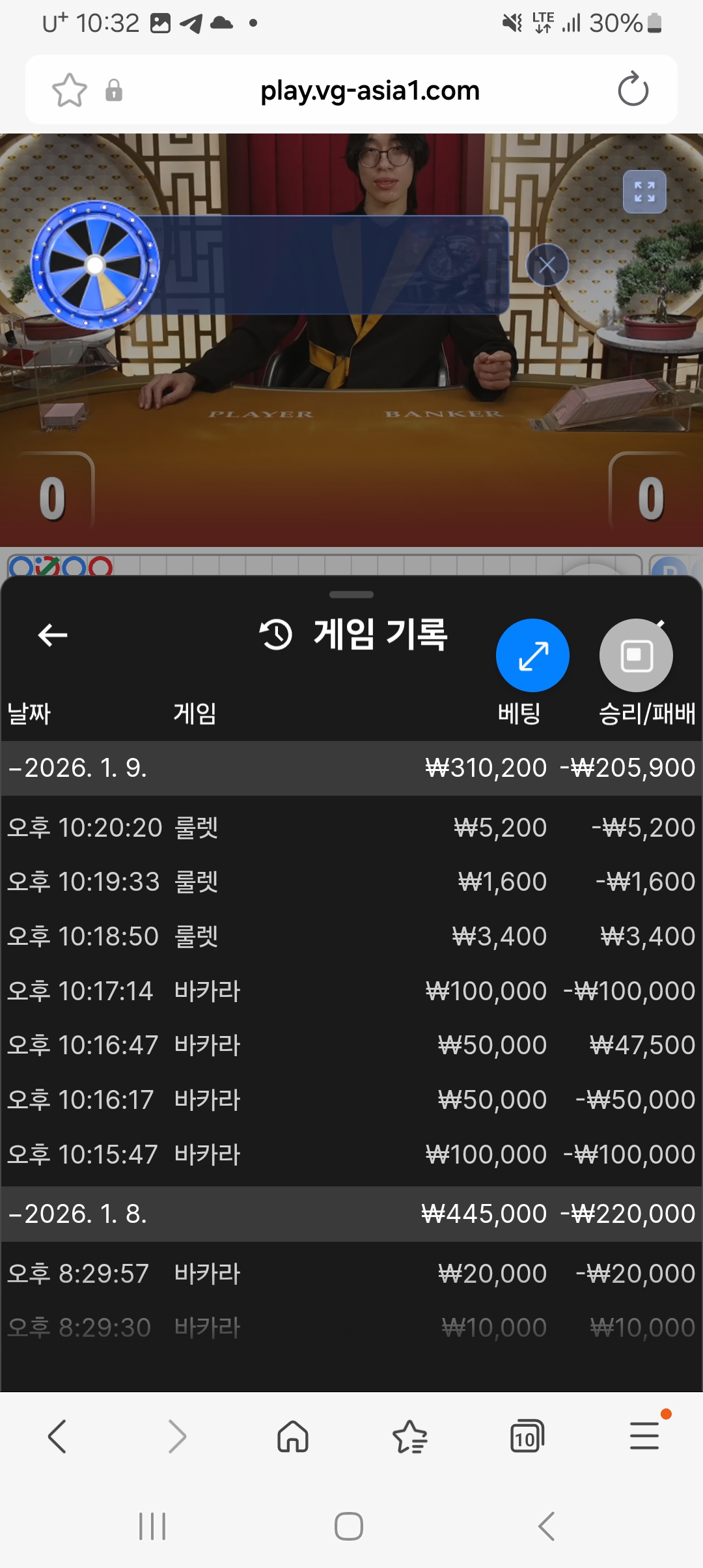
Task: View the 10:17:14 baccarat record
Action: point(351,991)
